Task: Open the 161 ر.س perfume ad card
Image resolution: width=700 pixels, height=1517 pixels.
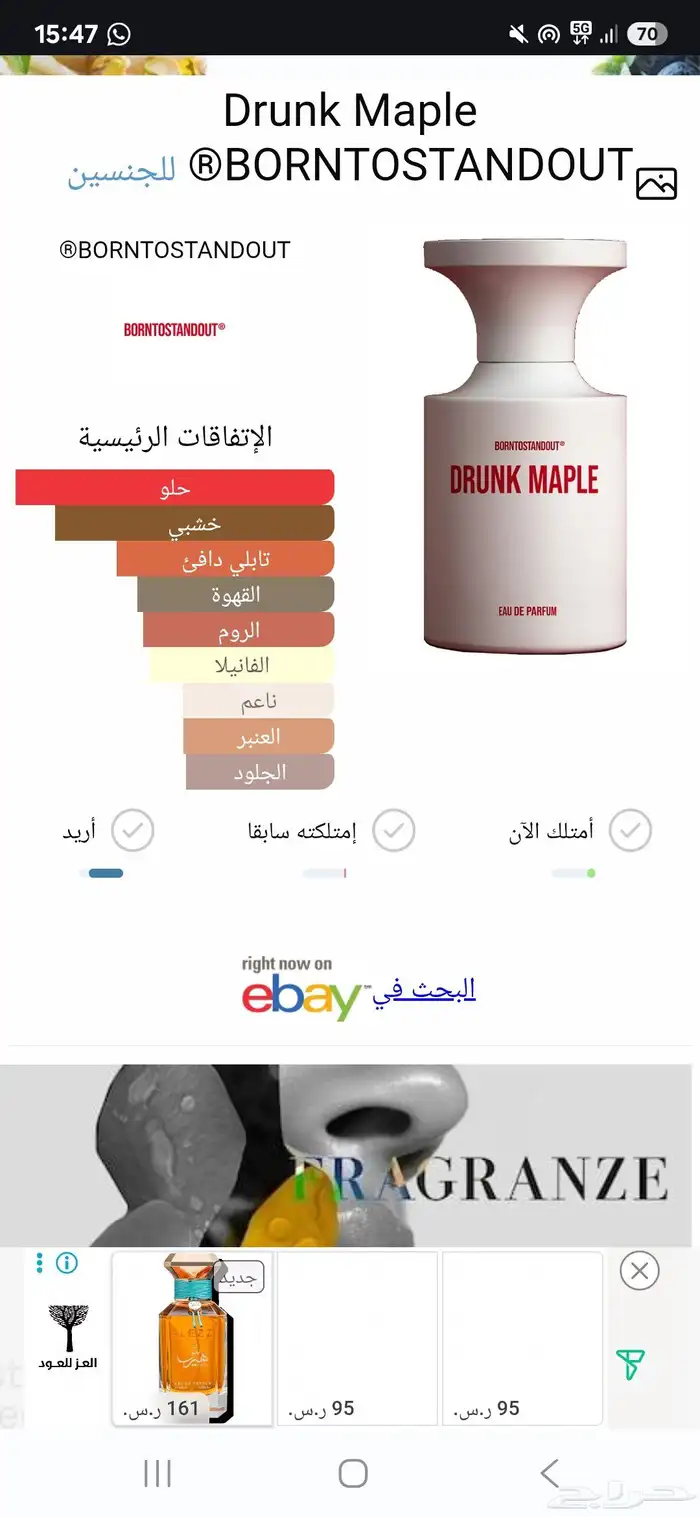Action: [192, 1338]
